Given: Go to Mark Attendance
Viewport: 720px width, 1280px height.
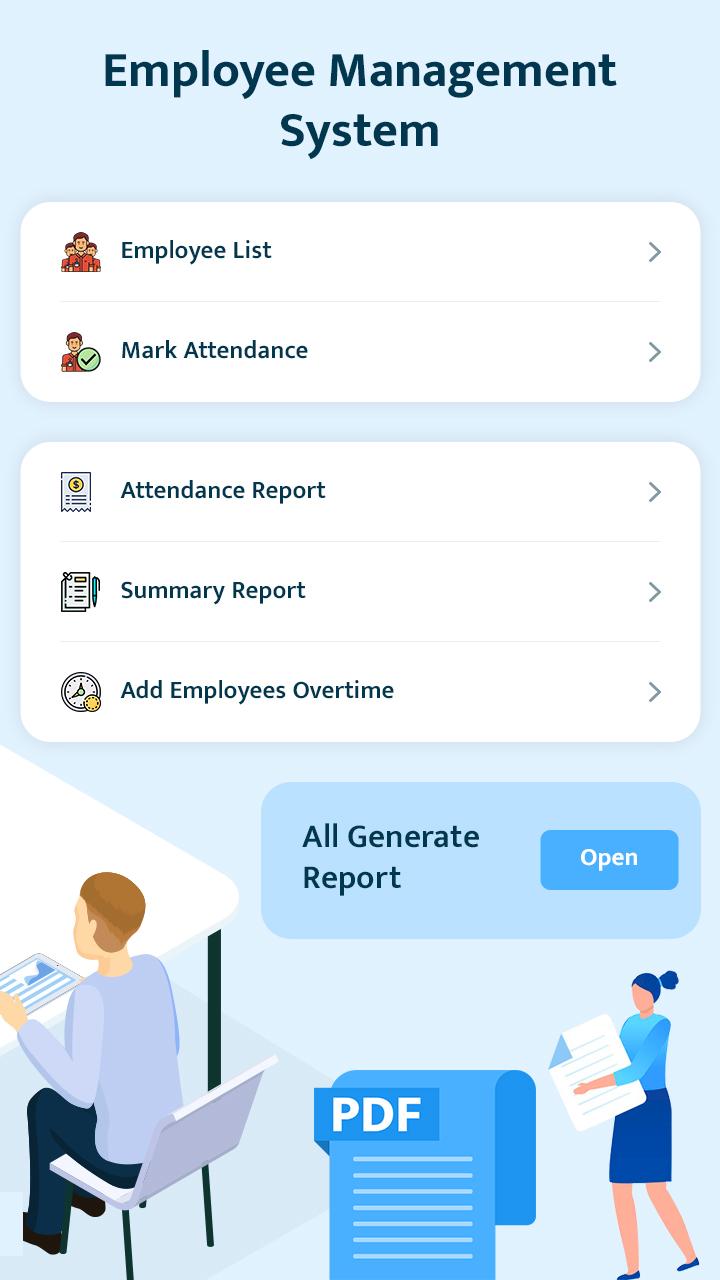Looking at the screenshot, I should pyautogui.click(x=360, y=352).
